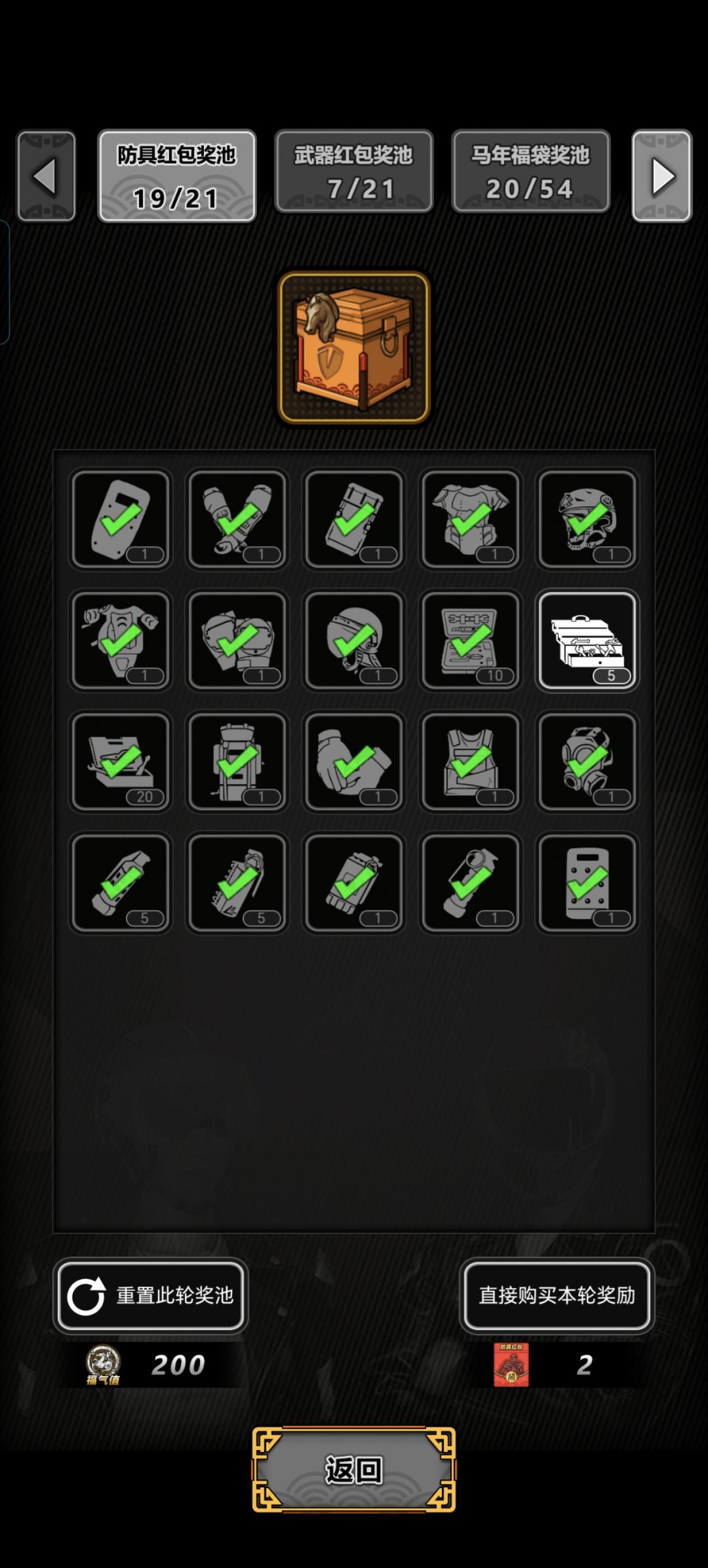Screen dimensions: 708x1568
Task: Tap the left arrow to see previous pools
Action: 46,176
